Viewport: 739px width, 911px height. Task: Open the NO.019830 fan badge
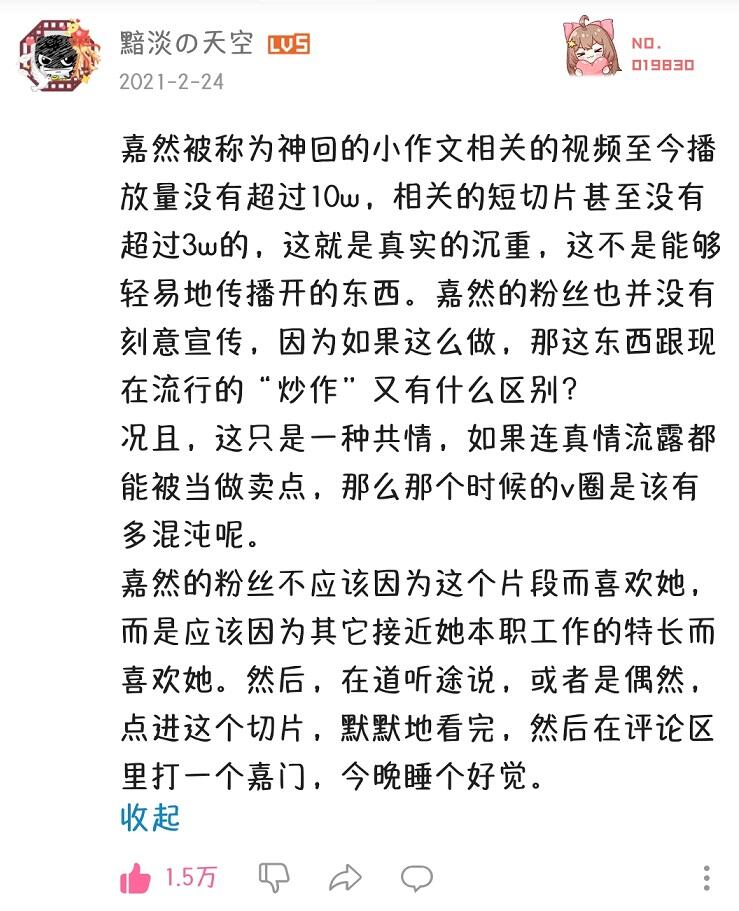coord(630,47)
